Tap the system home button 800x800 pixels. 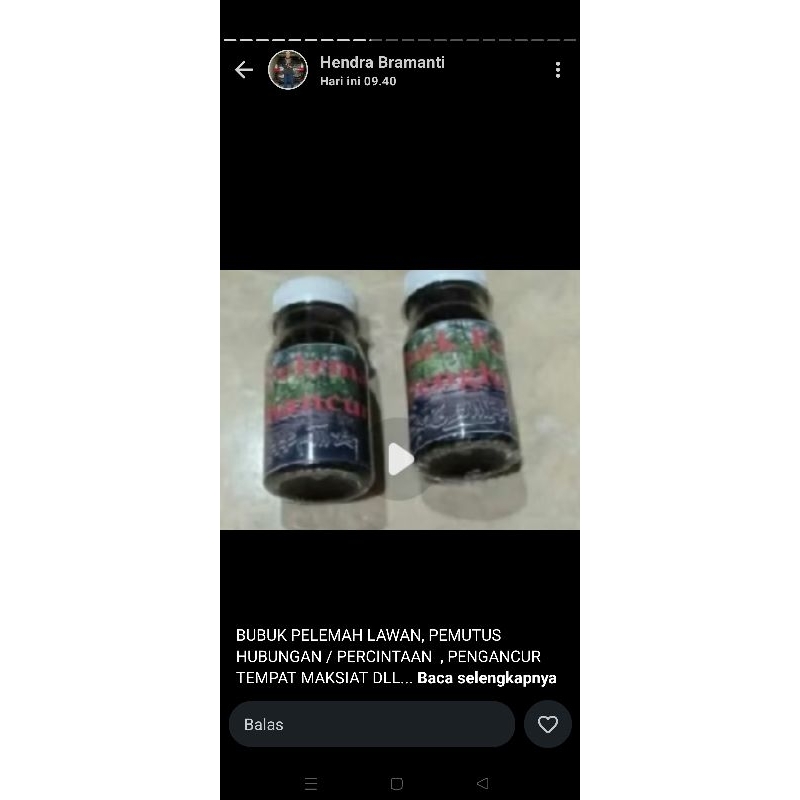point(397,783)
